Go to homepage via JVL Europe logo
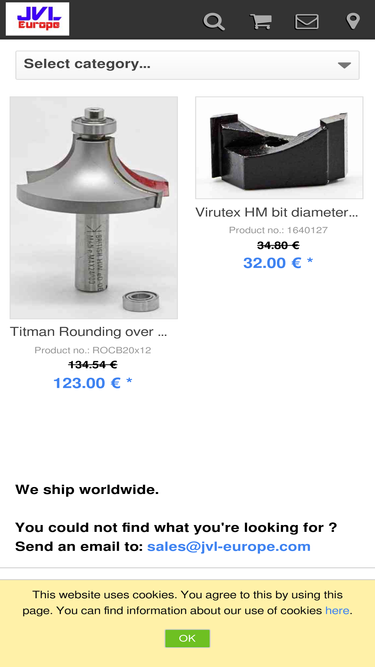The image size is (375, 667). [x=37, y=19]
